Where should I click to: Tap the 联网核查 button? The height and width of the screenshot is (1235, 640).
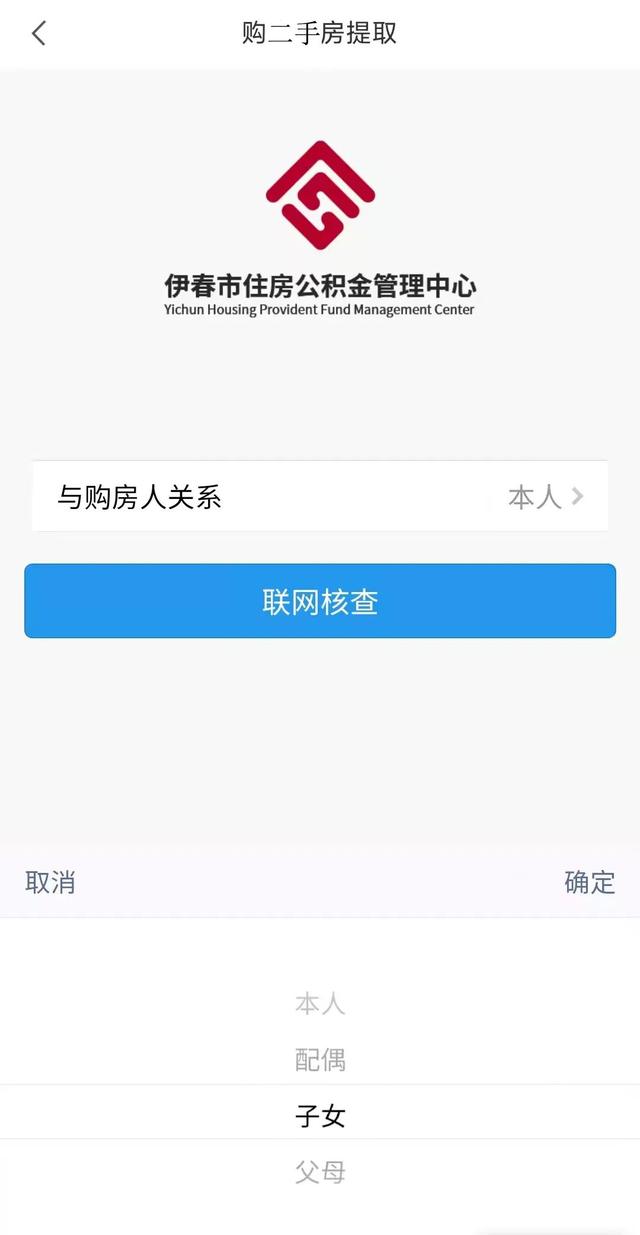pos(320,601)
